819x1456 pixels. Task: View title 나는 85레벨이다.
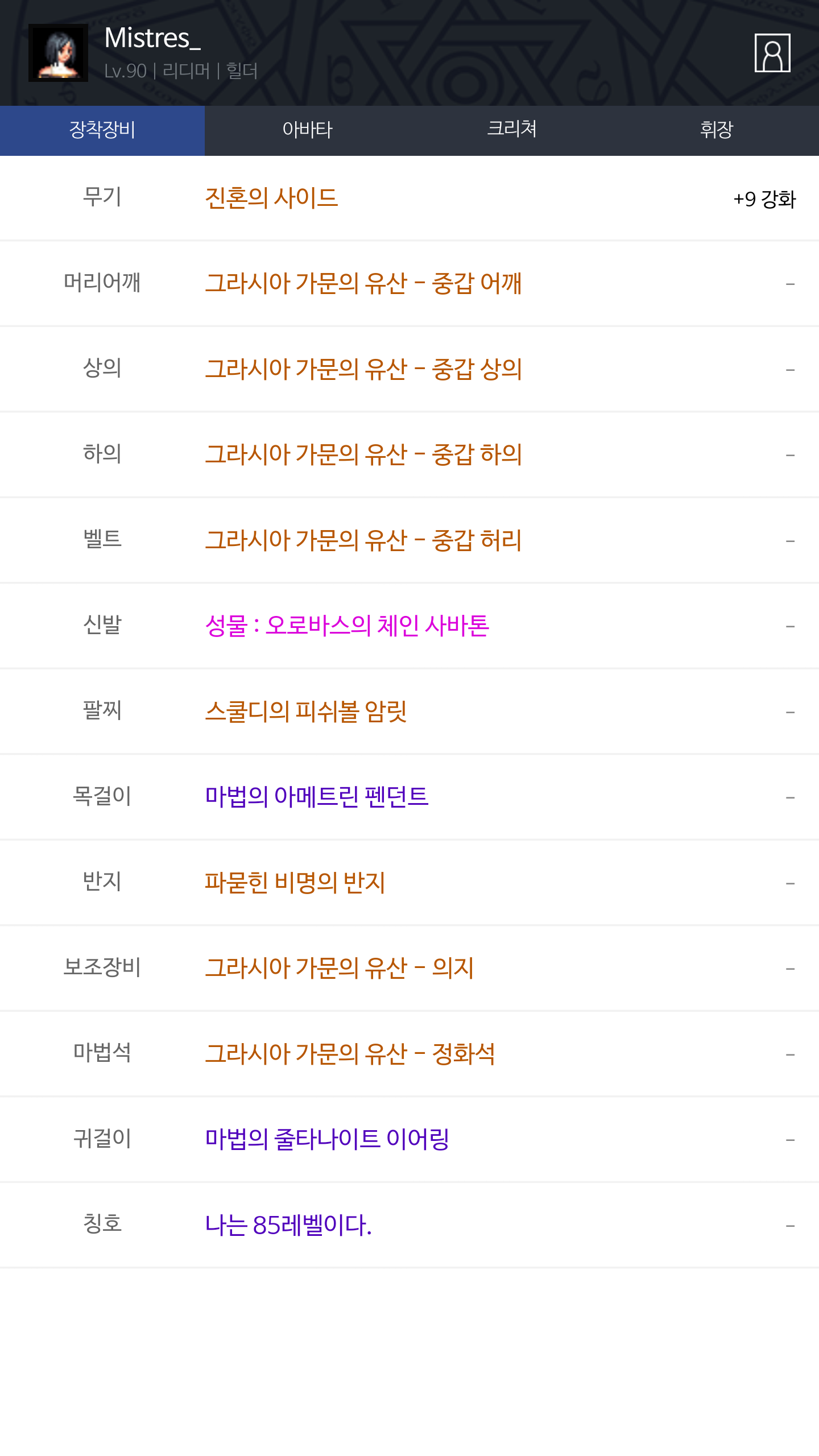(288, 1225)
